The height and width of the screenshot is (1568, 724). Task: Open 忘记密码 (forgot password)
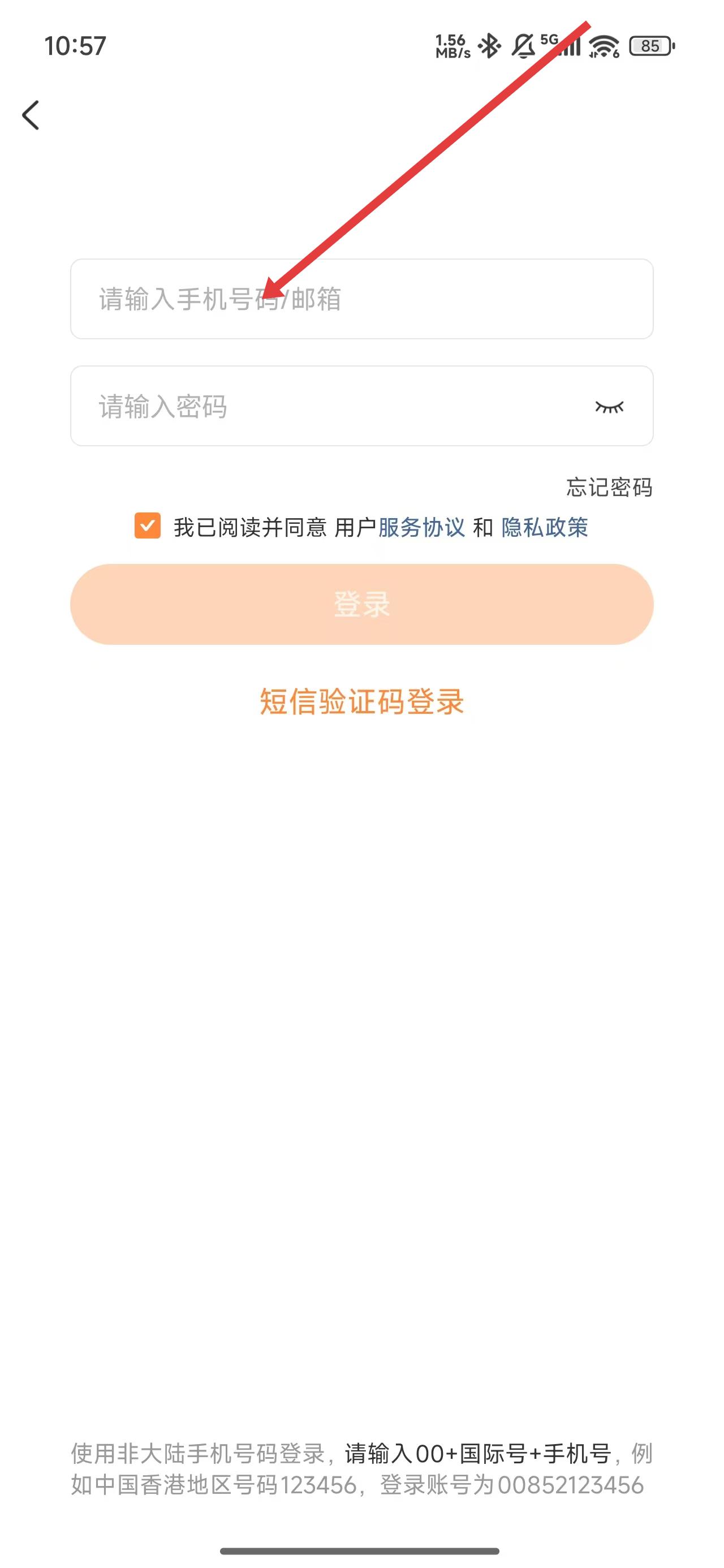point(609,487)
